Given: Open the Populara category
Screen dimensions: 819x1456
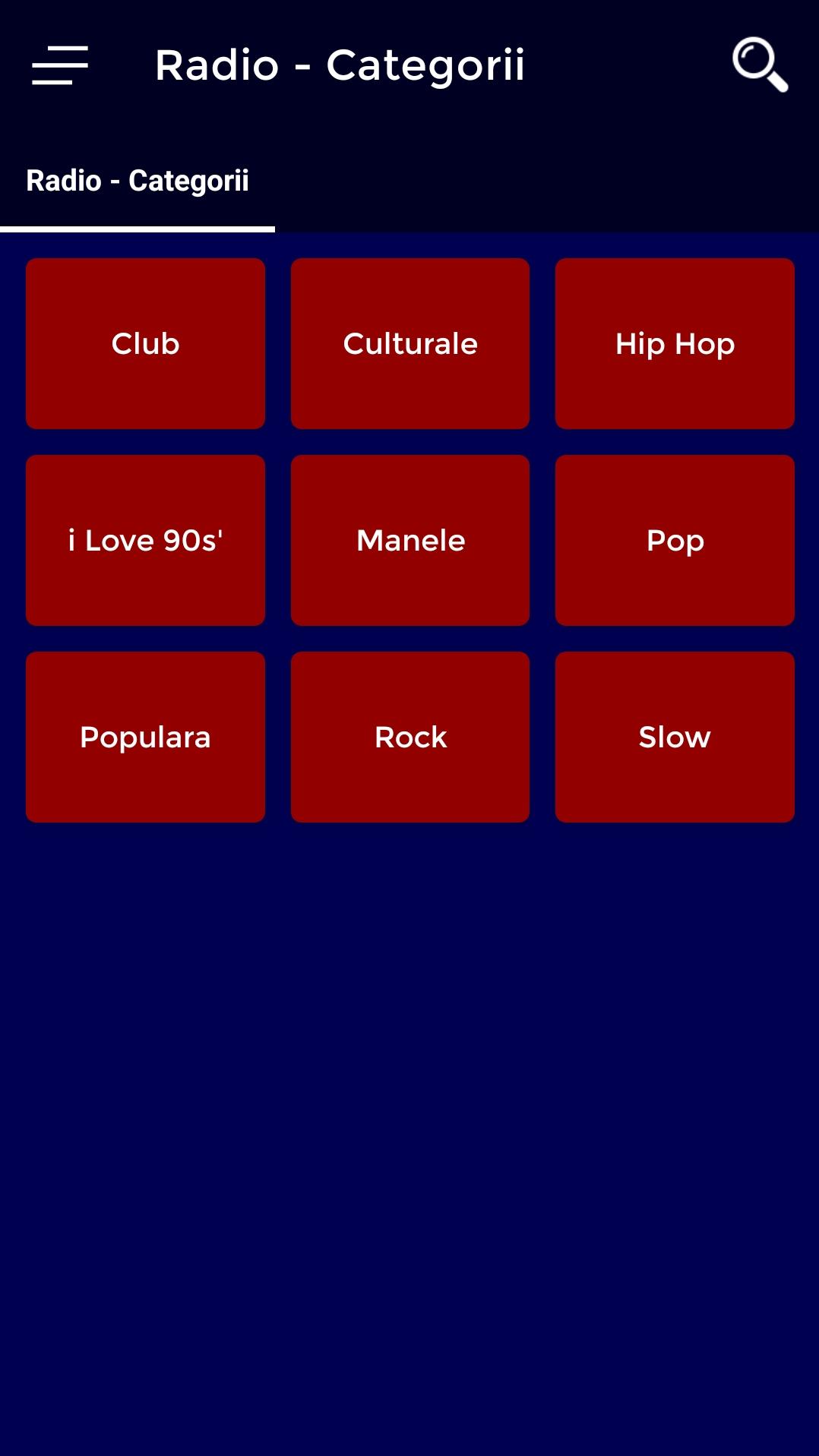Looking at the screenshot, I should [x=145, y=737].
